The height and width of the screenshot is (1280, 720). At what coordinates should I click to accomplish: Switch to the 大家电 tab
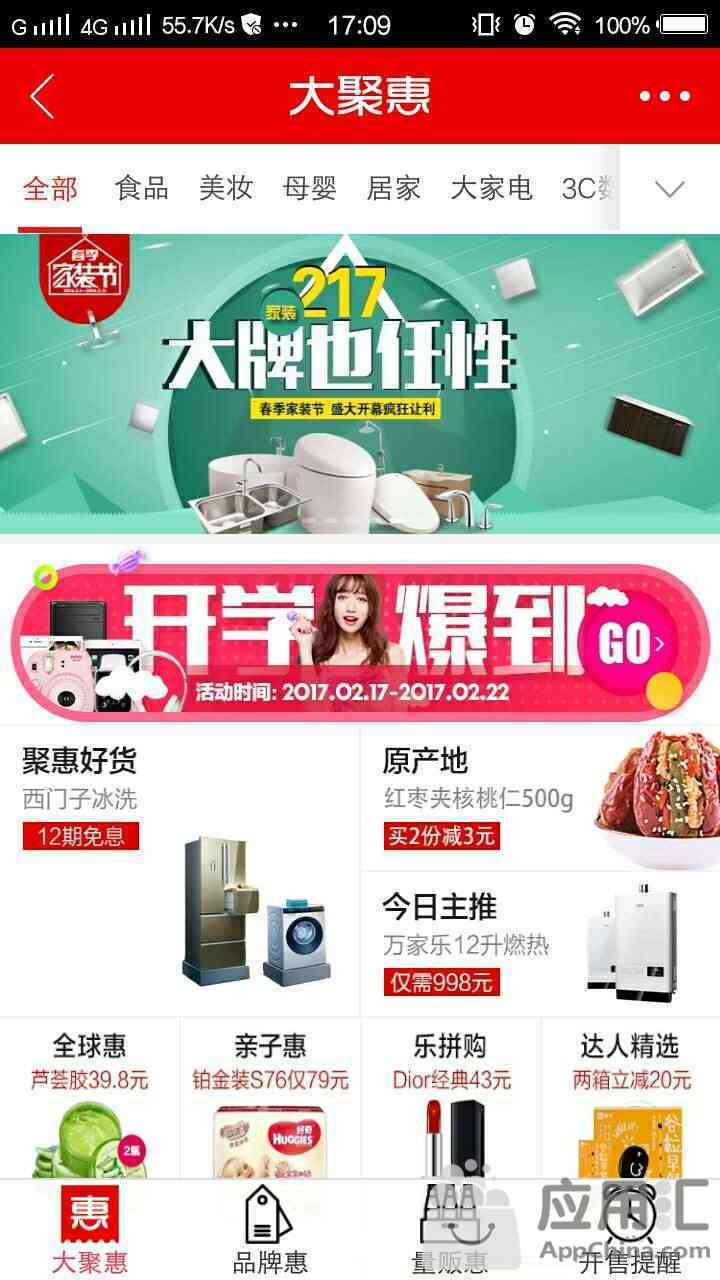tap(491, 188)
